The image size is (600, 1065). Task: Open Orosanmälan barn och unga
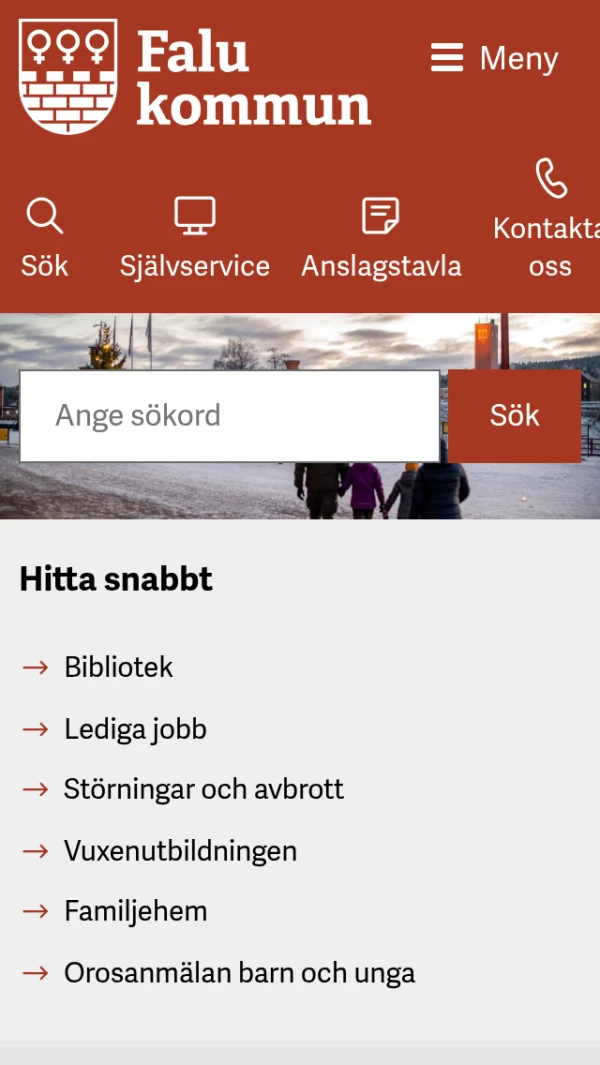click(x=239, y=973)
